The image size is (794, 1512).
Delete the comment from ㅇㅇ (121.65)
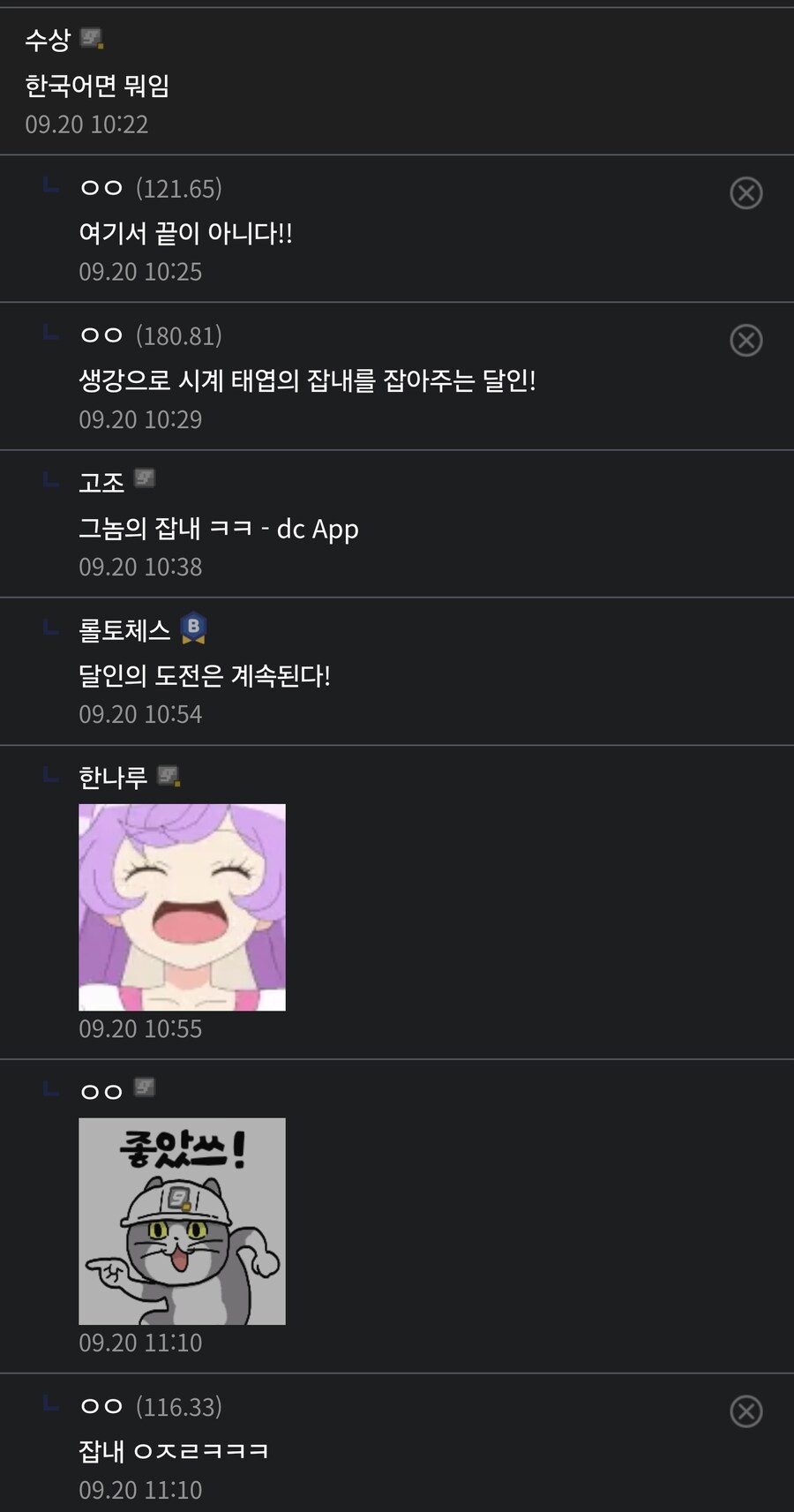(745, 192)
